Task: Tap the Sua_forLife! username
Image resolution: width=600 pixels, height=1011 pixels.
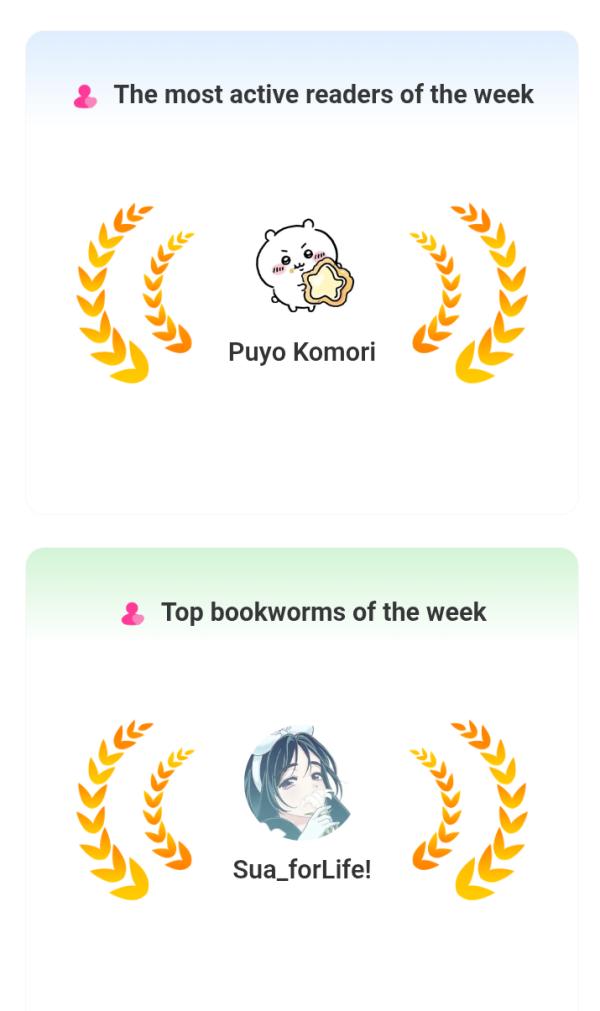Action: 302,870
